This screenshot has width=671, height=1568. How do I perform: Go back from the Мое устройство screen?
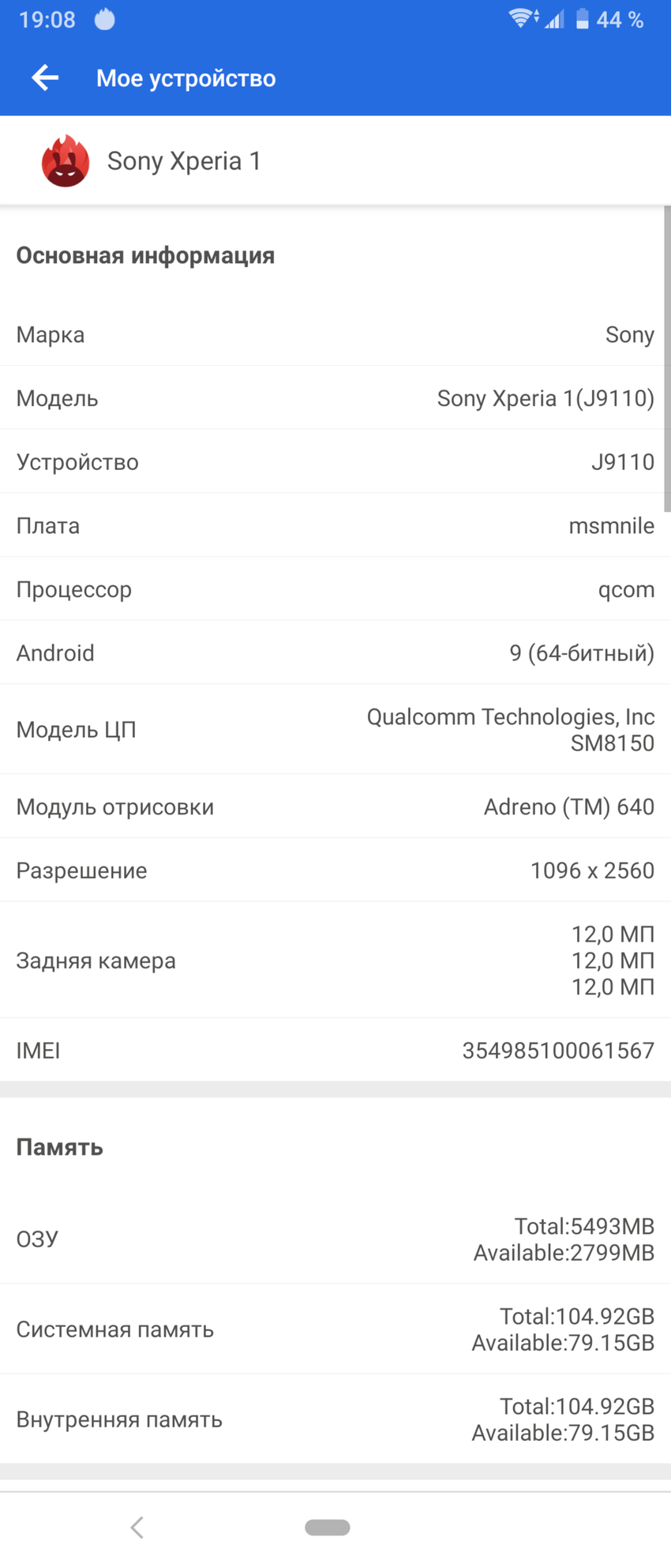pyautogui.click(x=45, y=77)
